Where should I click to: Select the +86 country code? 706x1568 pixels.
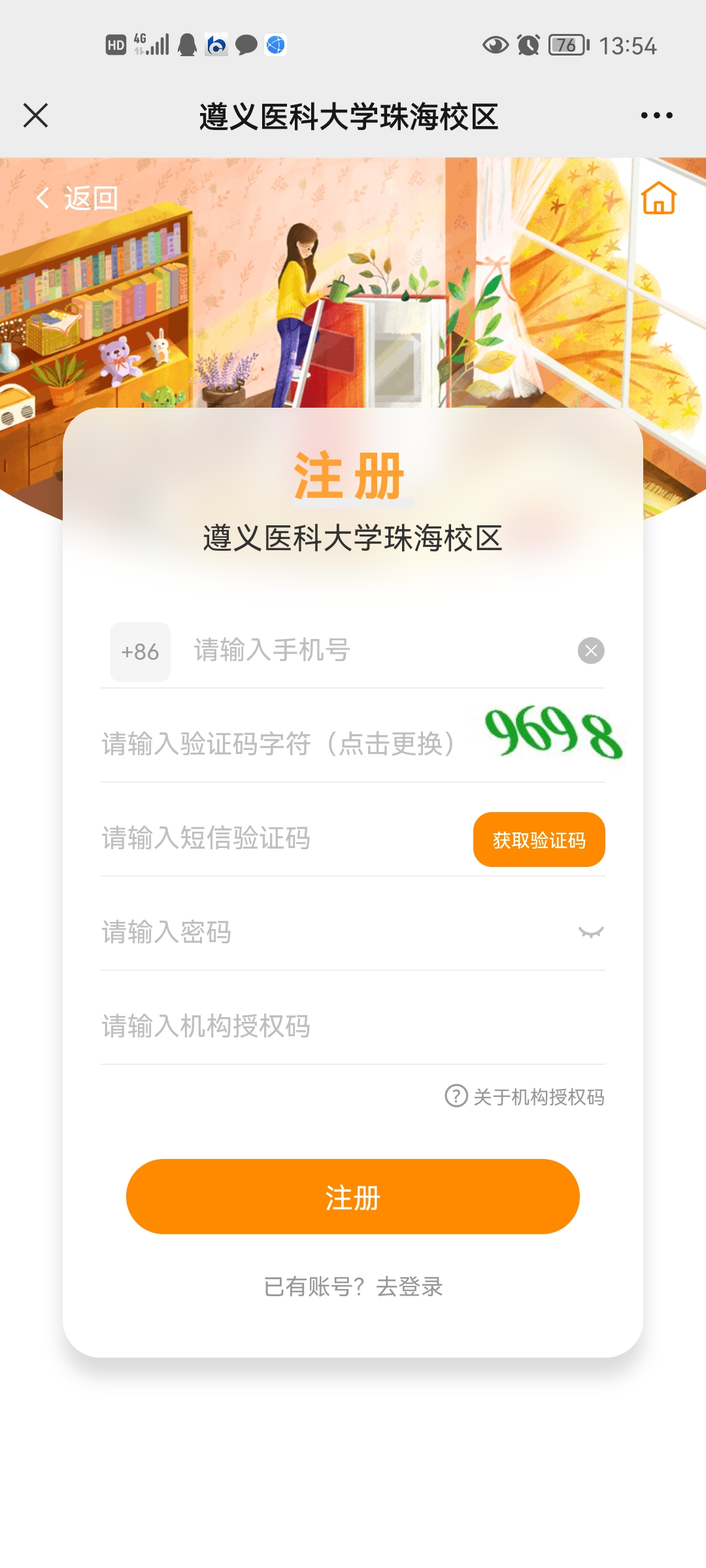(x=140, y=651)
